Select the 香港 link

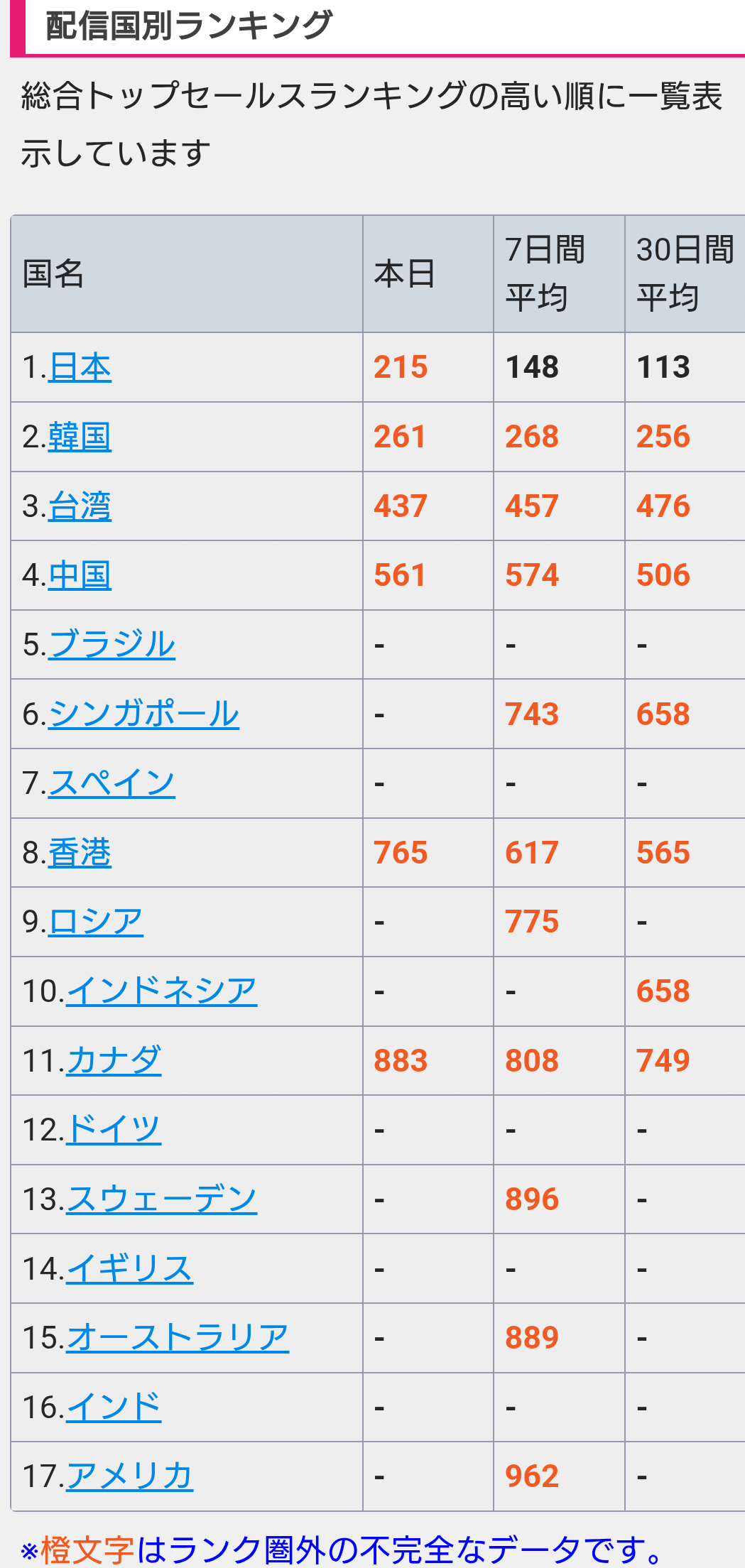[x=80, y=852]
